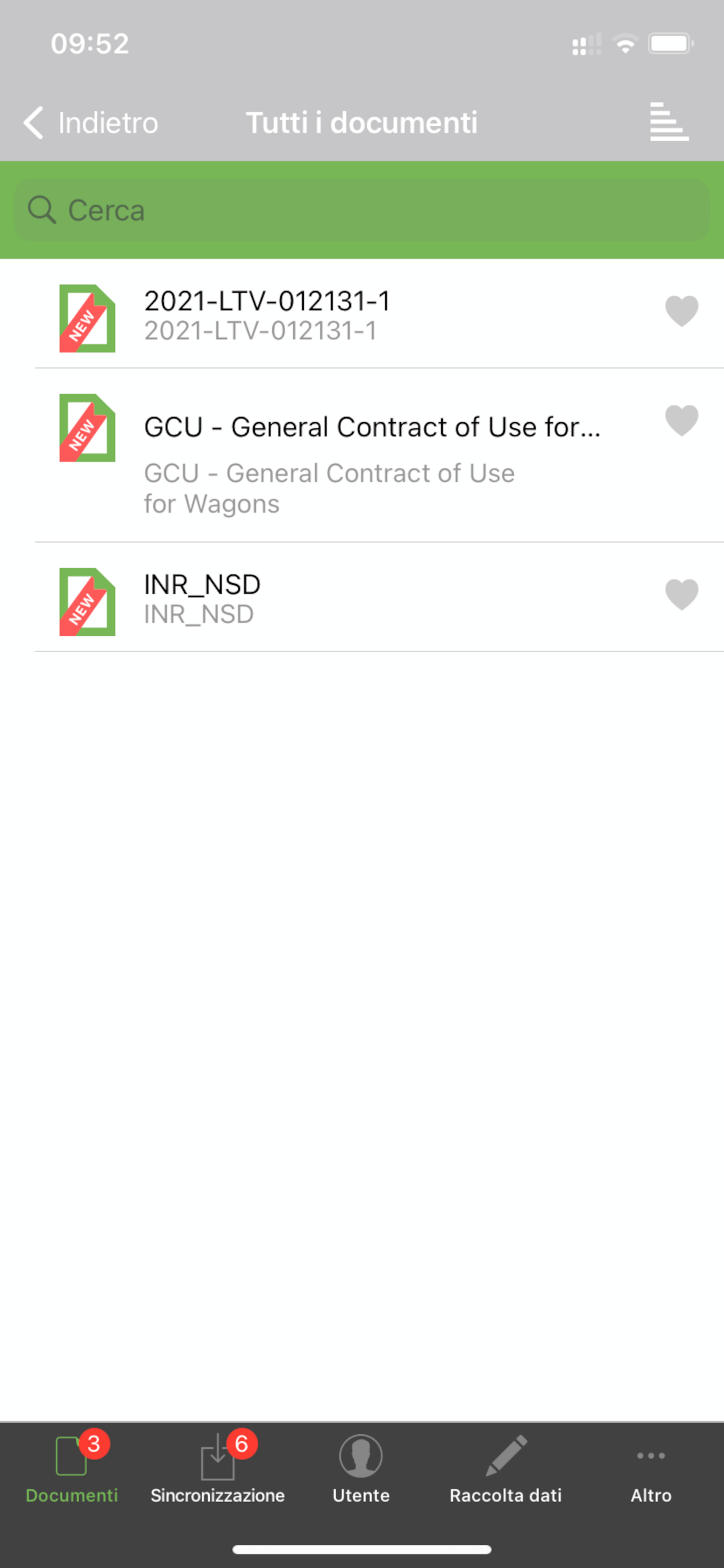Image resolution: width=724 pixels, height=1568 pixels.
Task: Open the Altro tab
Action: click(651, 1468)
